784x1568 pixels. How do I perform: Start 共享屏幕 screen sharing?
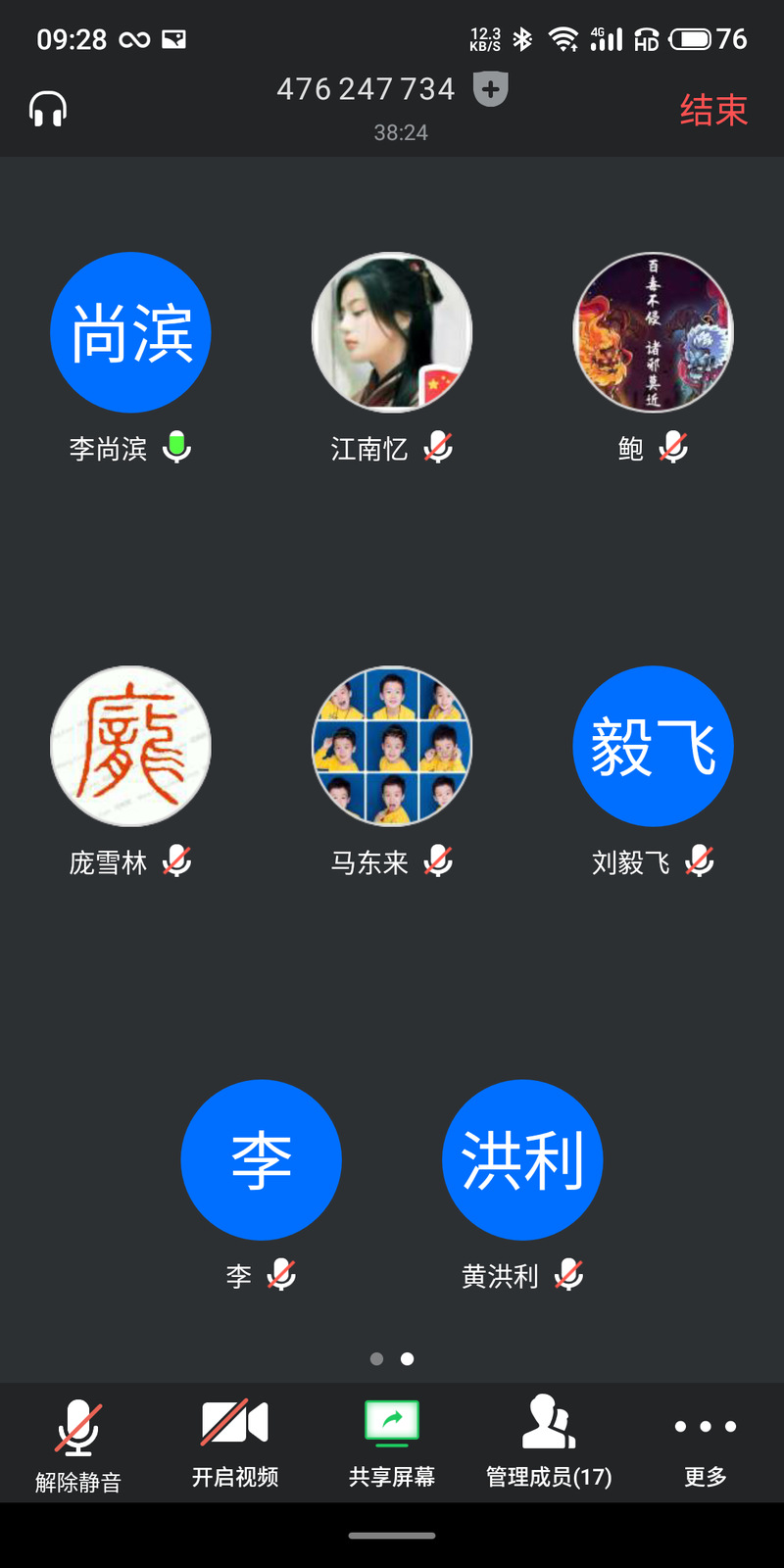click(x=392, y=1443)
